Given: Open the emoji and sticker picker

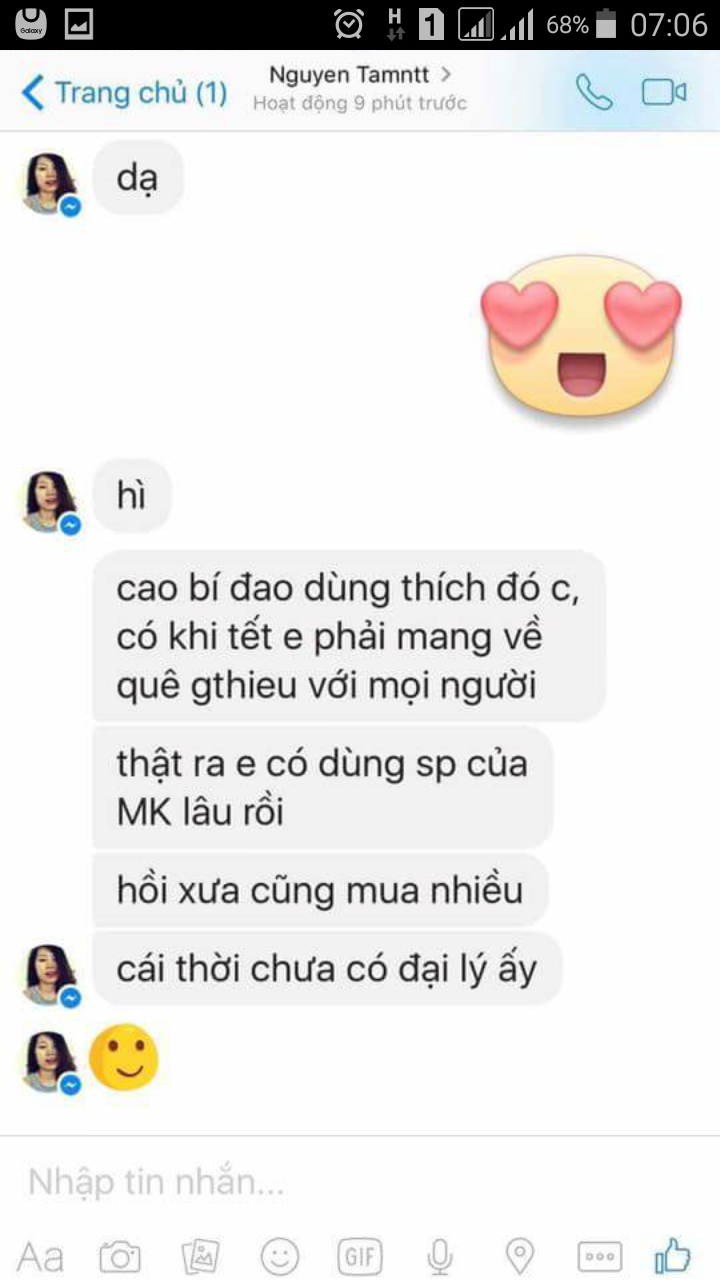Looking at the screenshot, I should click(280, 1255).
